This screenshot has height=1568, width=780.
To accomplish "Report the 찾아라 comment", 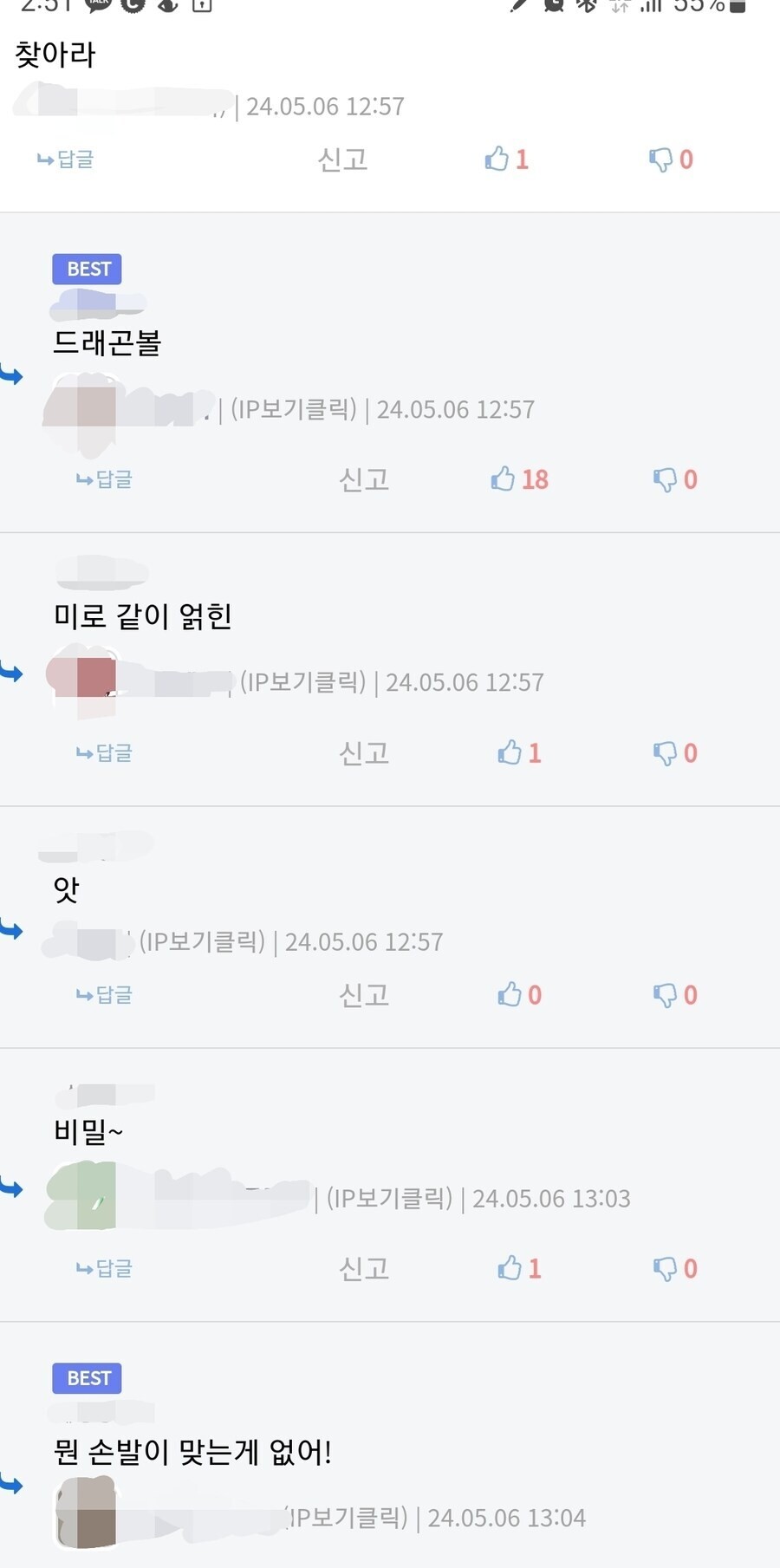I will pyautogui.click(x=343, y=159).
